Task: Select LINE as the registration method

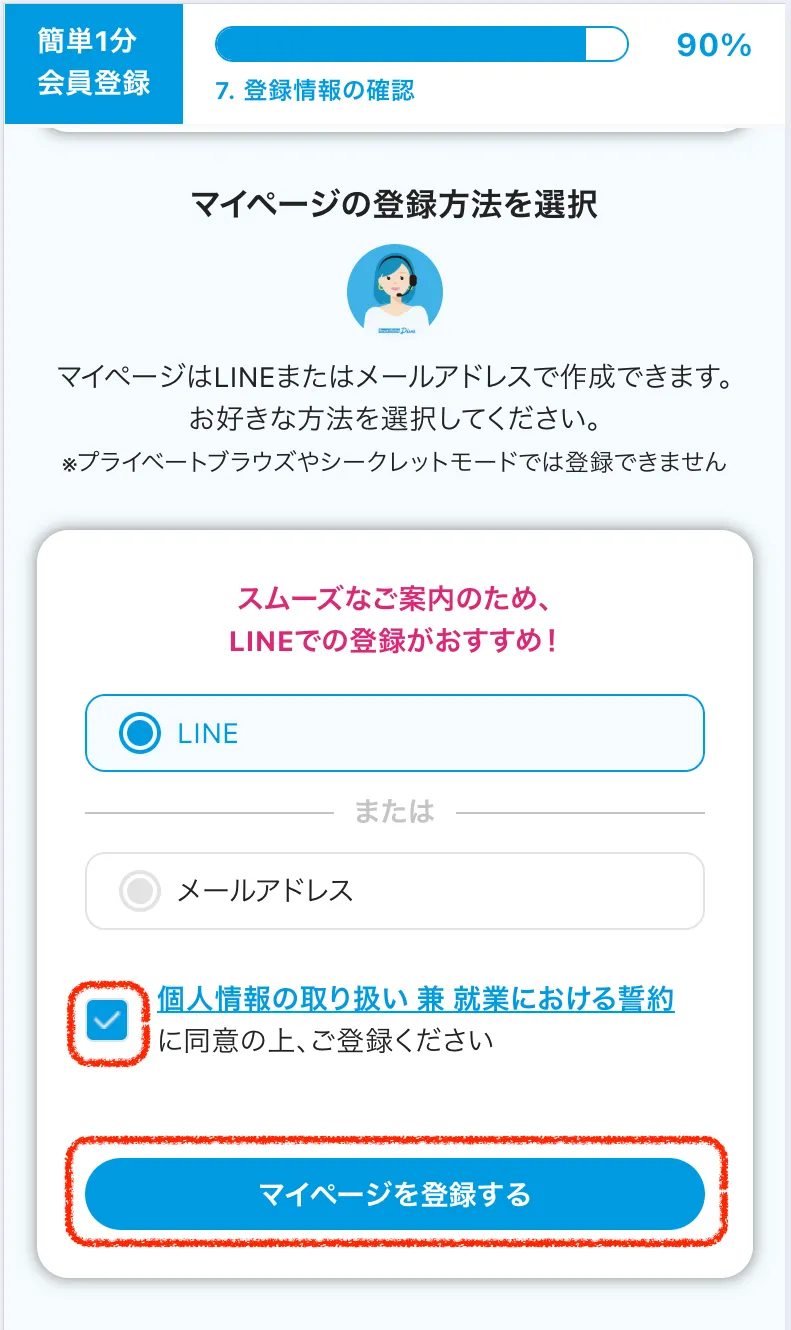Action: point(395,733)
